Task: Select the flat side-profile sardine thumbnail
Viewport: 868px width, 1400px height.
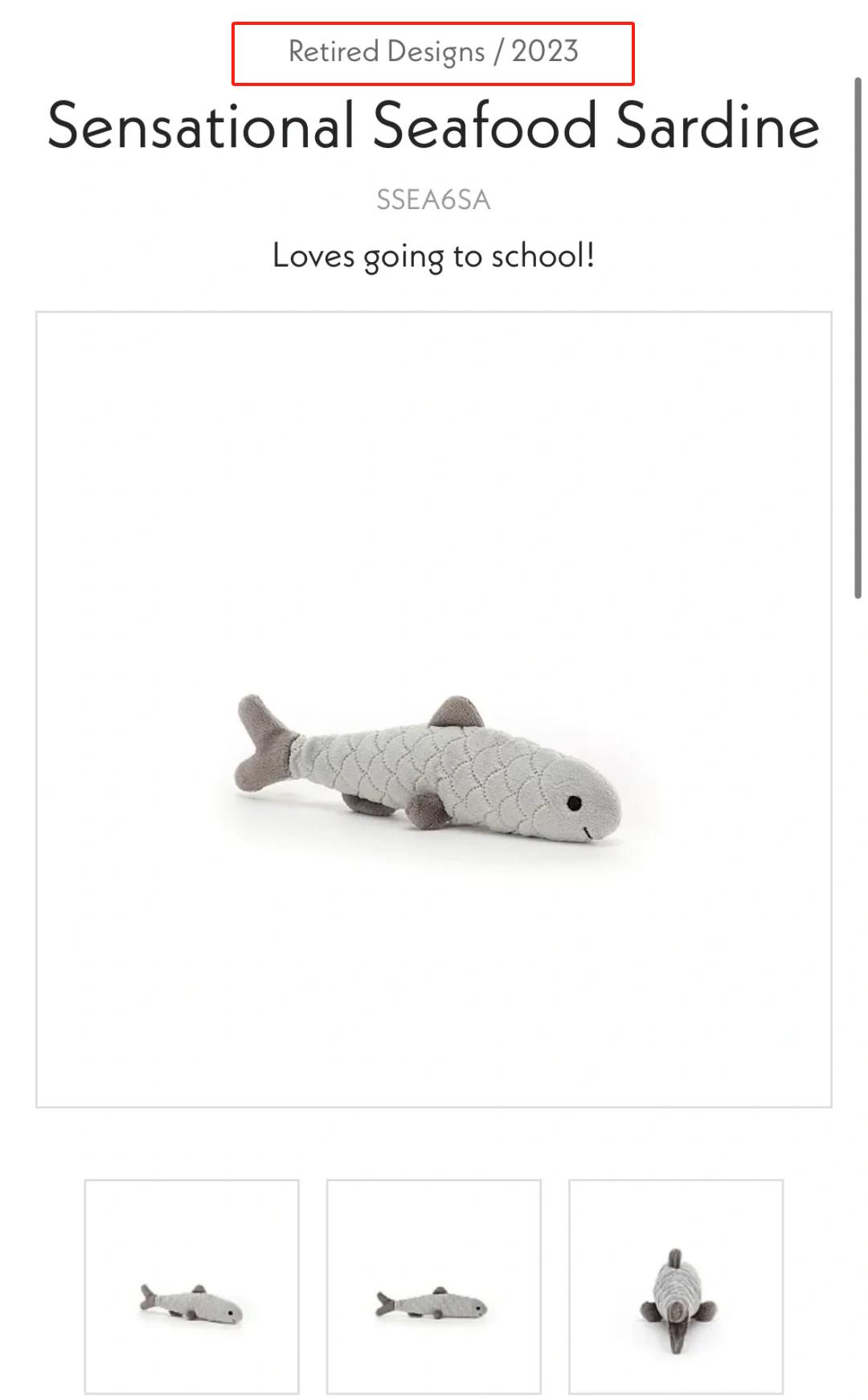Action: [x=433, y=1286]
